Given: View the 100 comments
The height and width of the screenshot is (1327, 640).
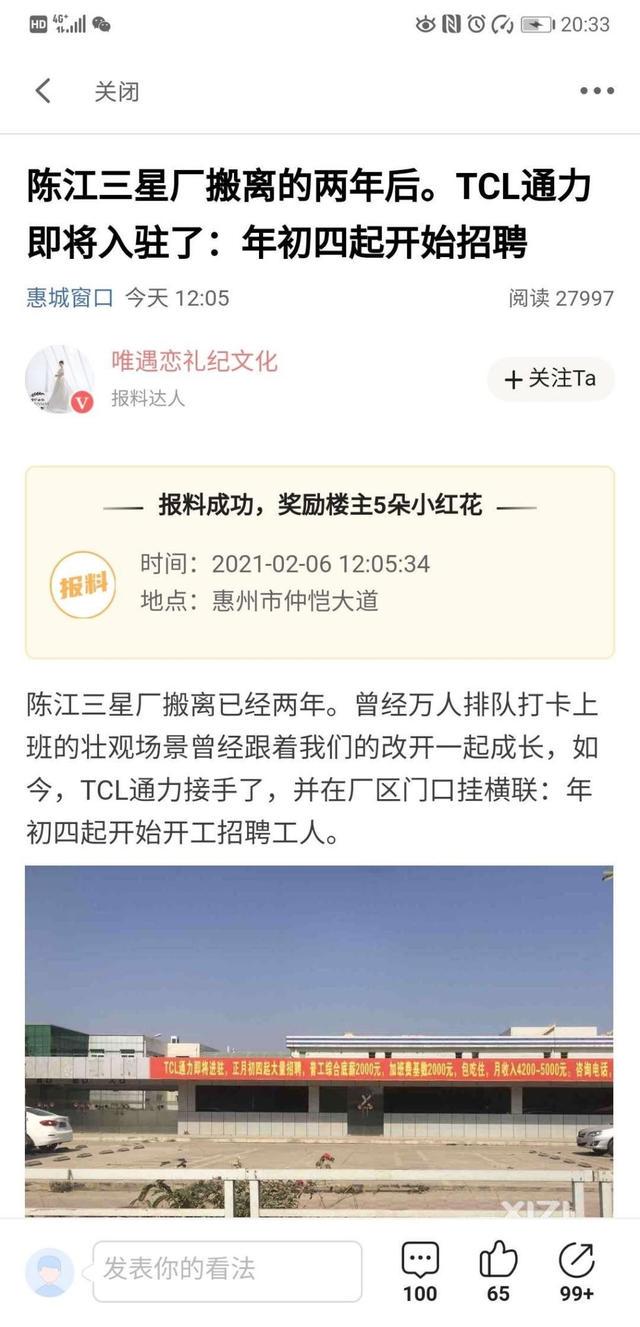Looking at the screenshot, I should pyautogui.click(x=420, y=1270).
